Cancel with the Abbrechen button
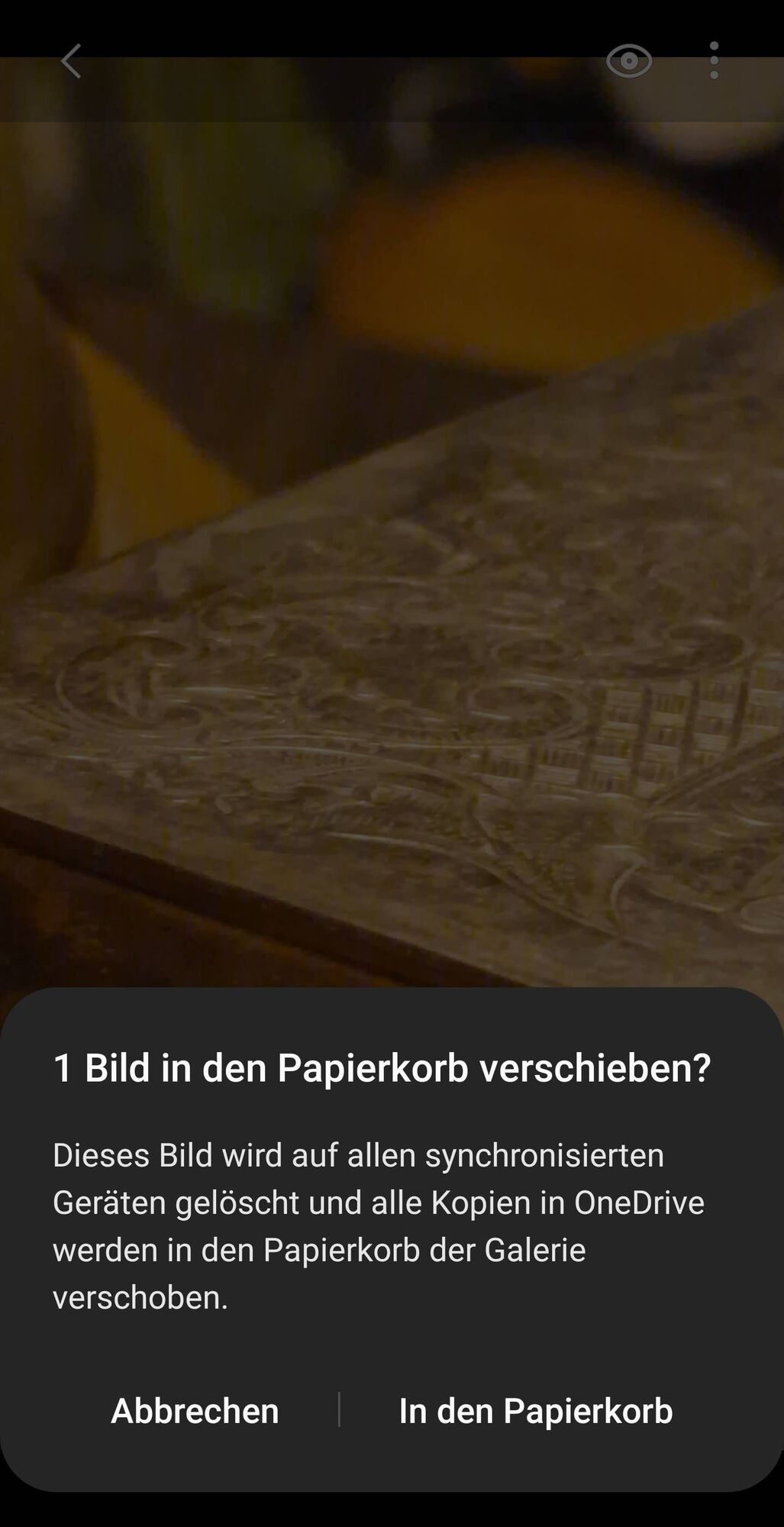 point(195,1410)
